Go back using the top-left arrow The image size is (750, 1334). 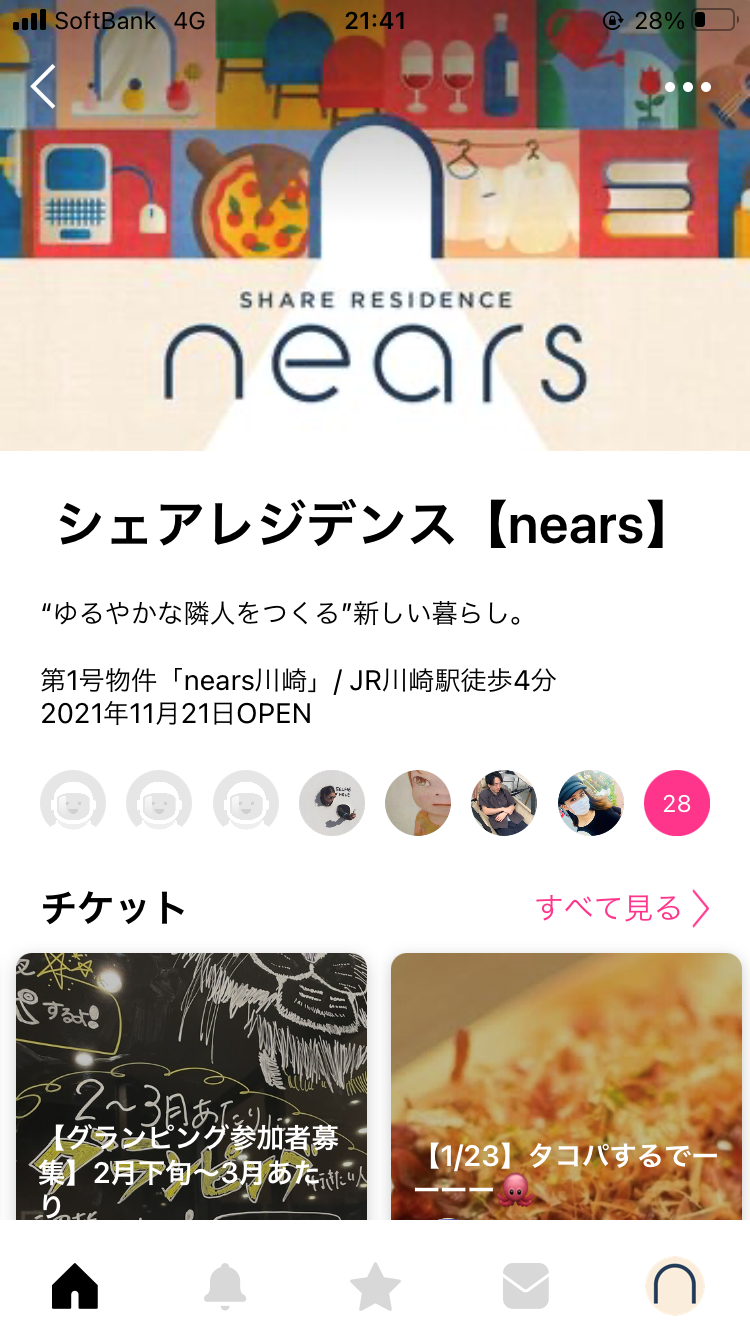point(43,87)
